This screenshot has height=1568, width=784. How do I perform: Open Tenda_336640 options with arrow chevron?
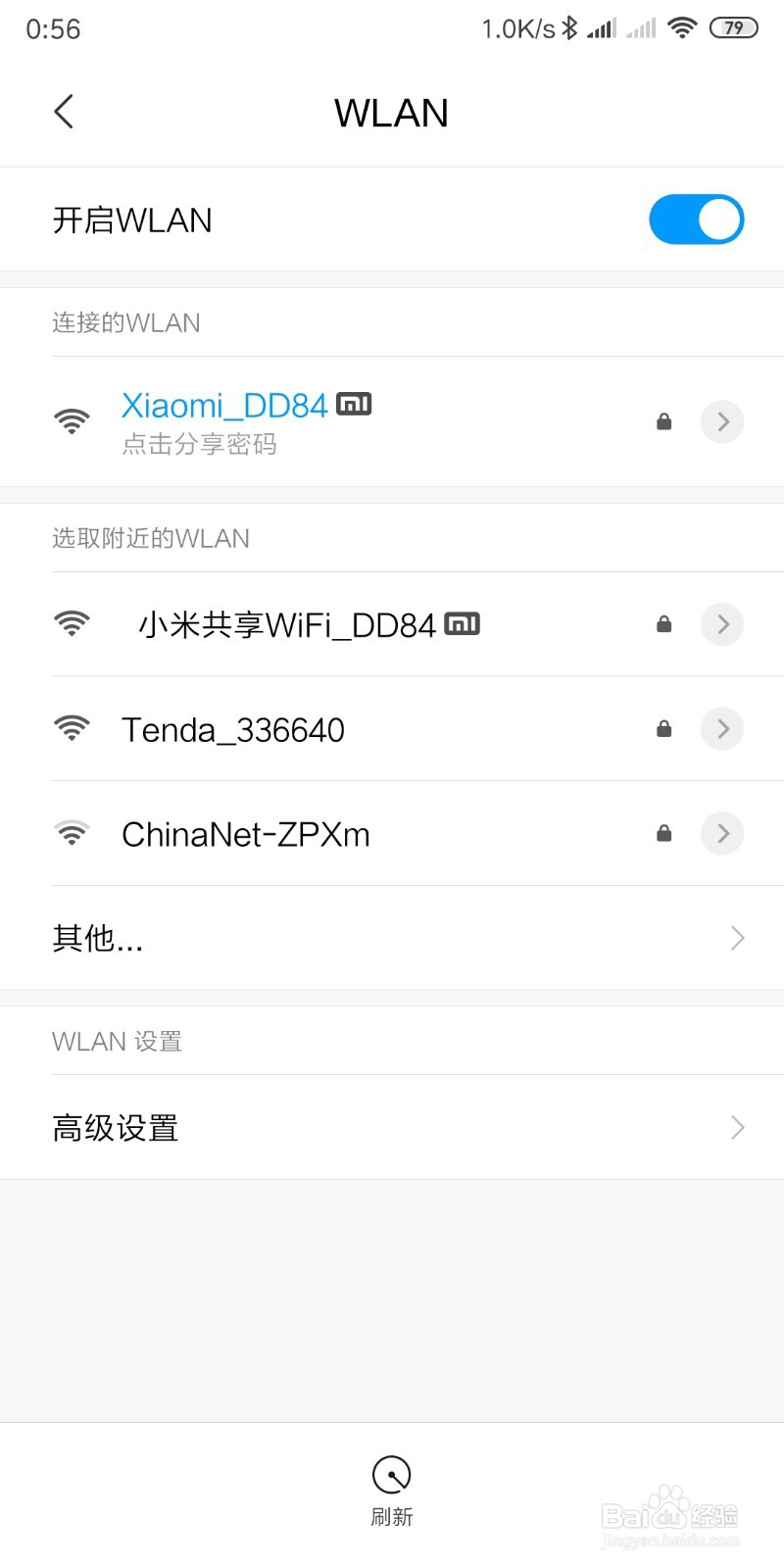pos(722,729)
